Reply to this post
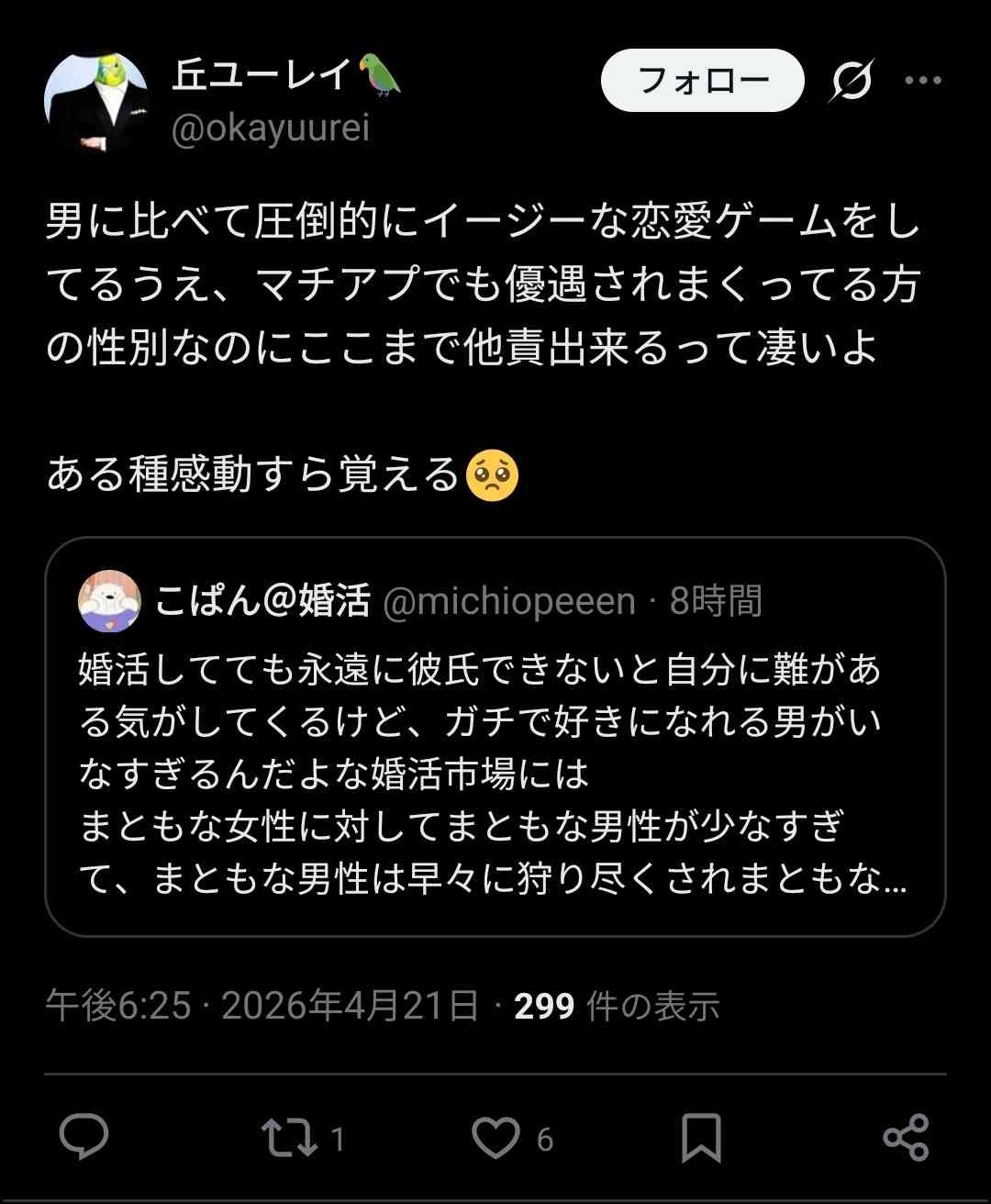The height and width of the screenshot is (1204, 991). (x=84, y=1138)
